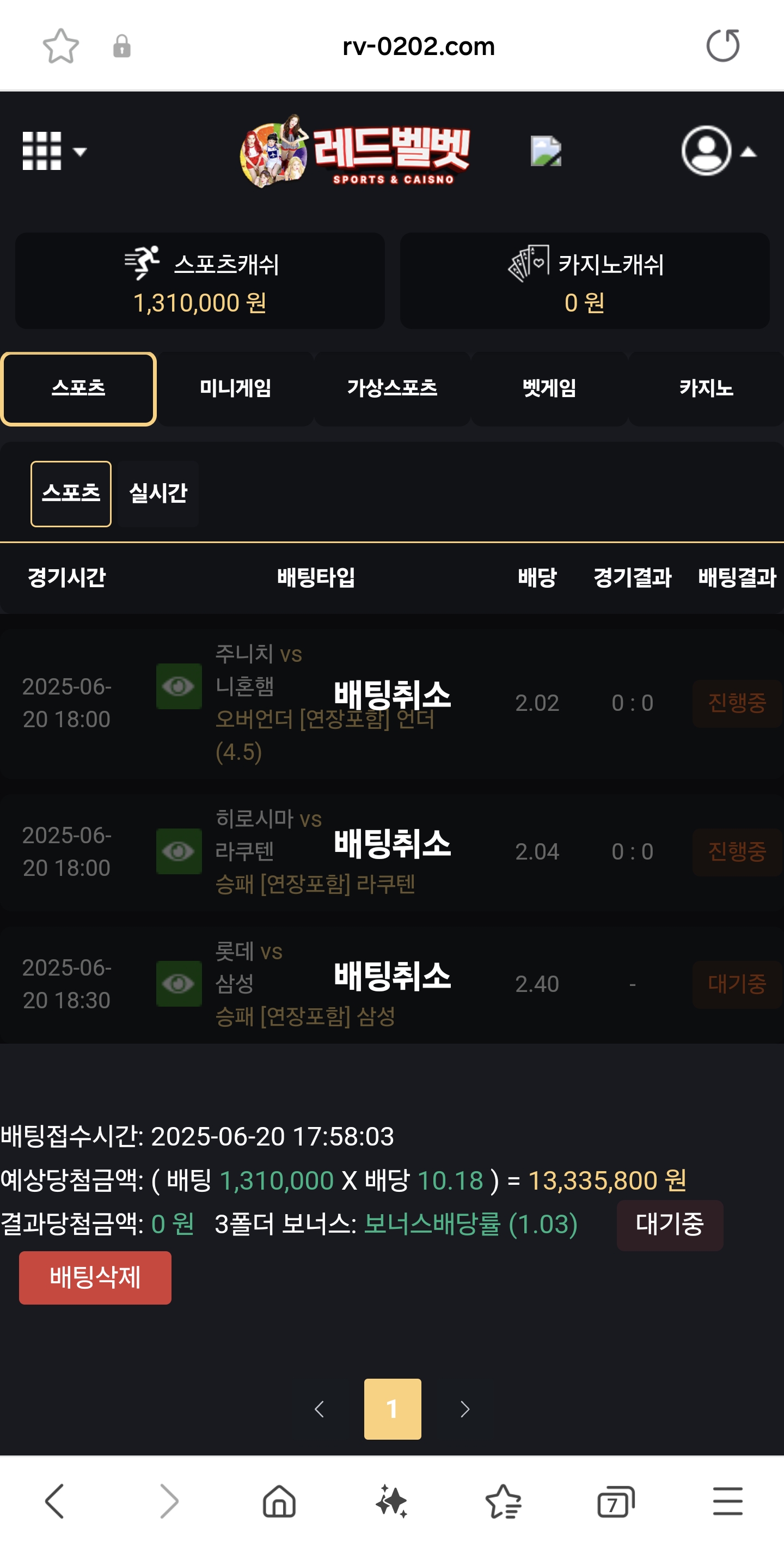Go to the next page arrow
Screen dimensions: 784x1547
pyautogui.click(x=464, y=1409)
